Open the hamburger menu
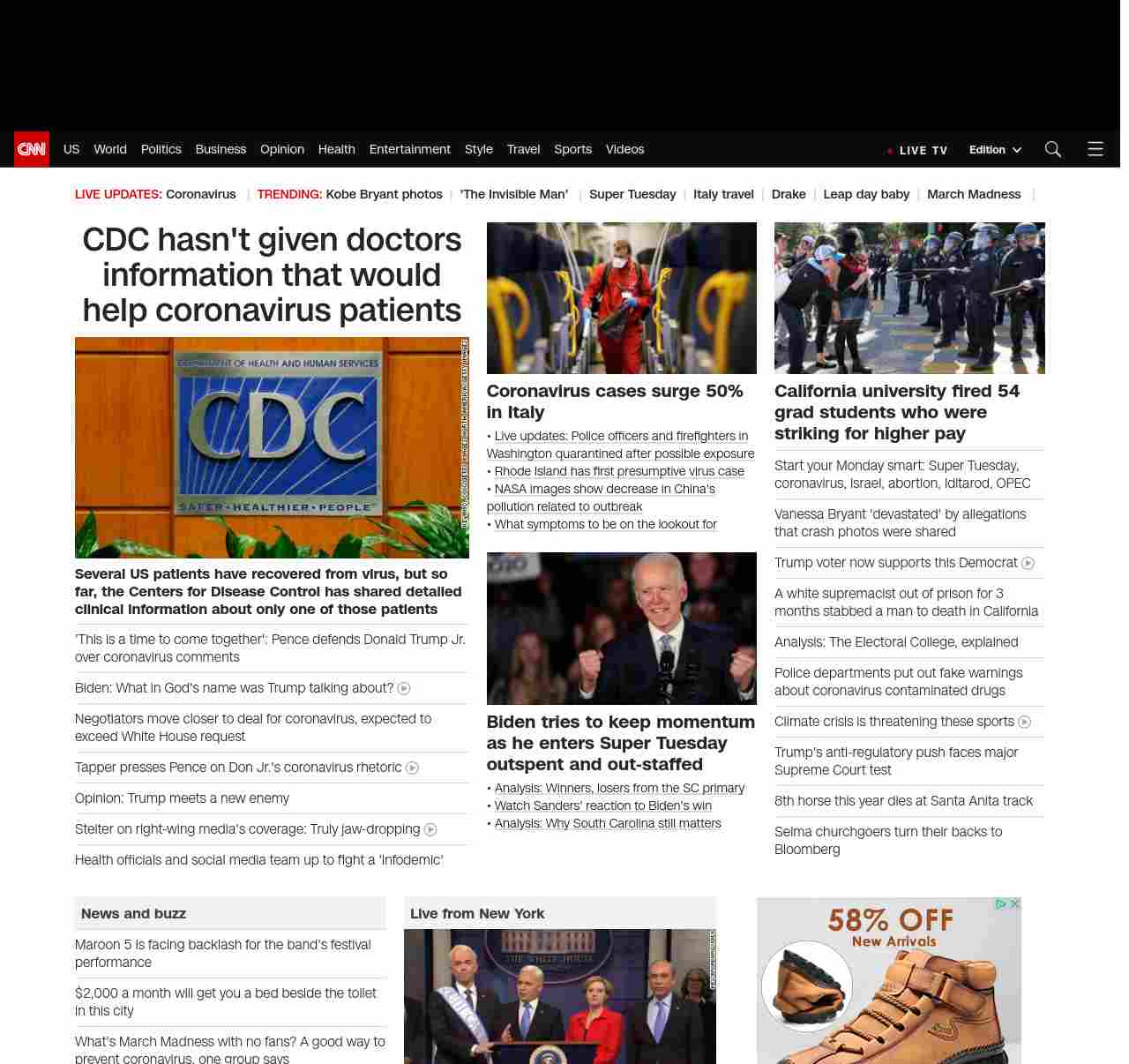 1095,149
